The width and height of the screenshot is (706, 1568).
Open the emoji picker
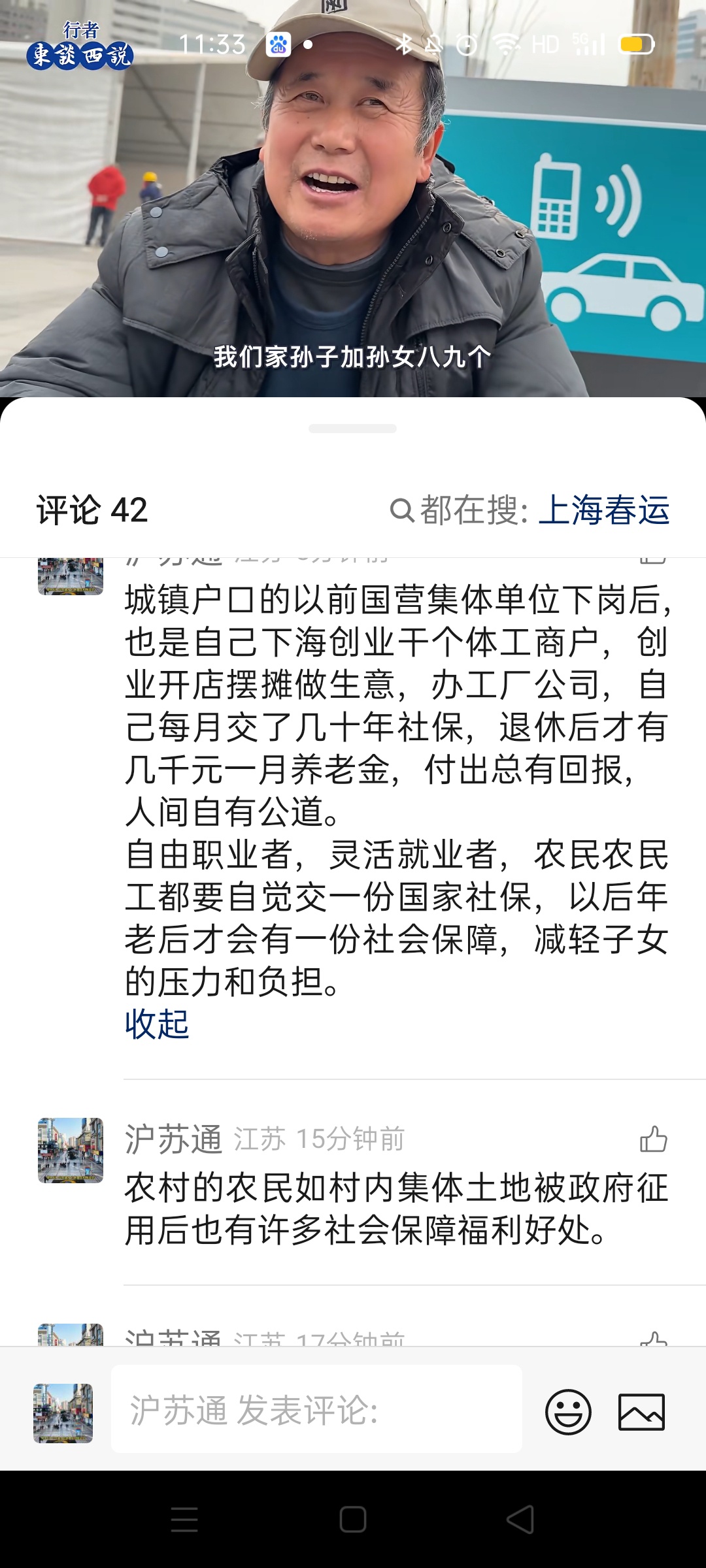point(568,1411)
